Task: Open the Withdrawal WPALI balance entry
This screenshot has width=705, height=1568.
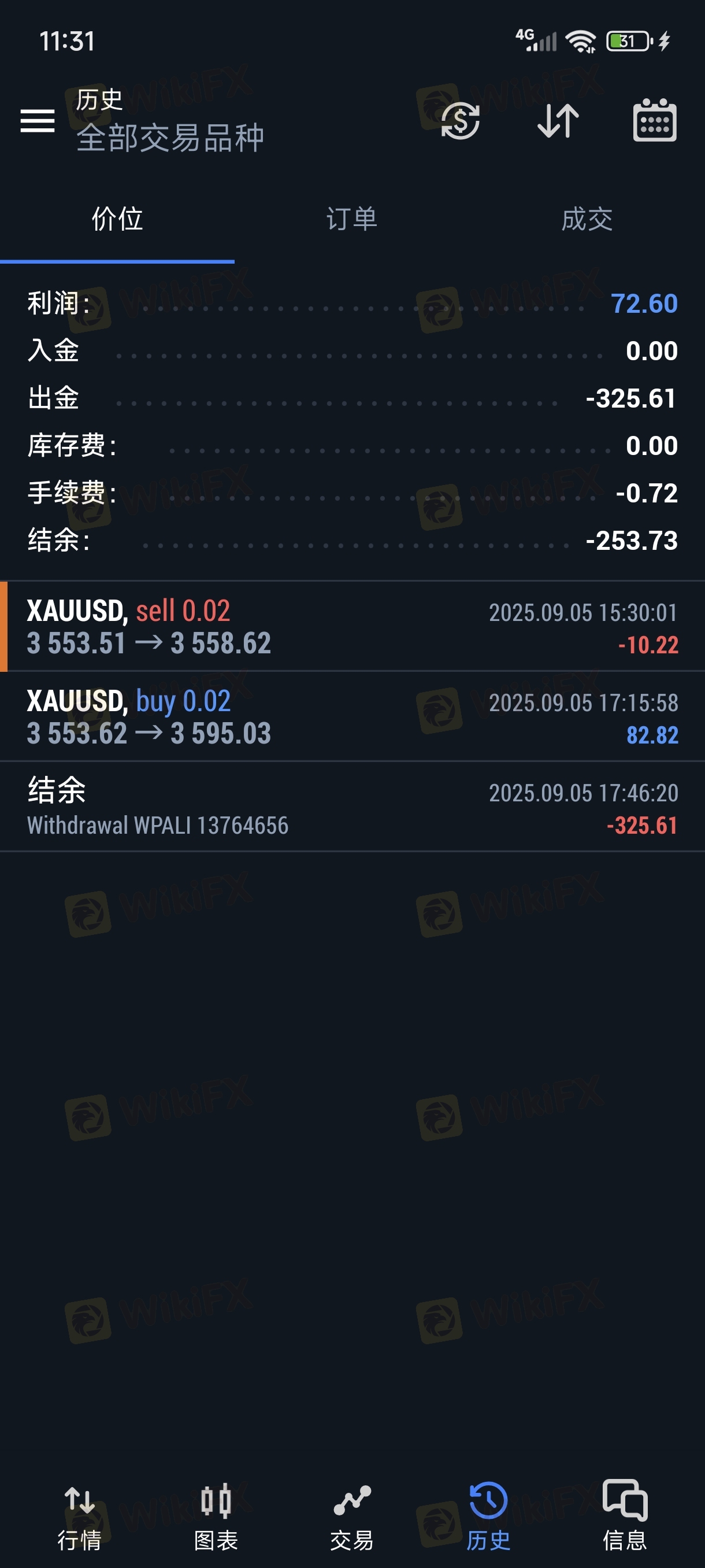Action: tap(353, 807)
